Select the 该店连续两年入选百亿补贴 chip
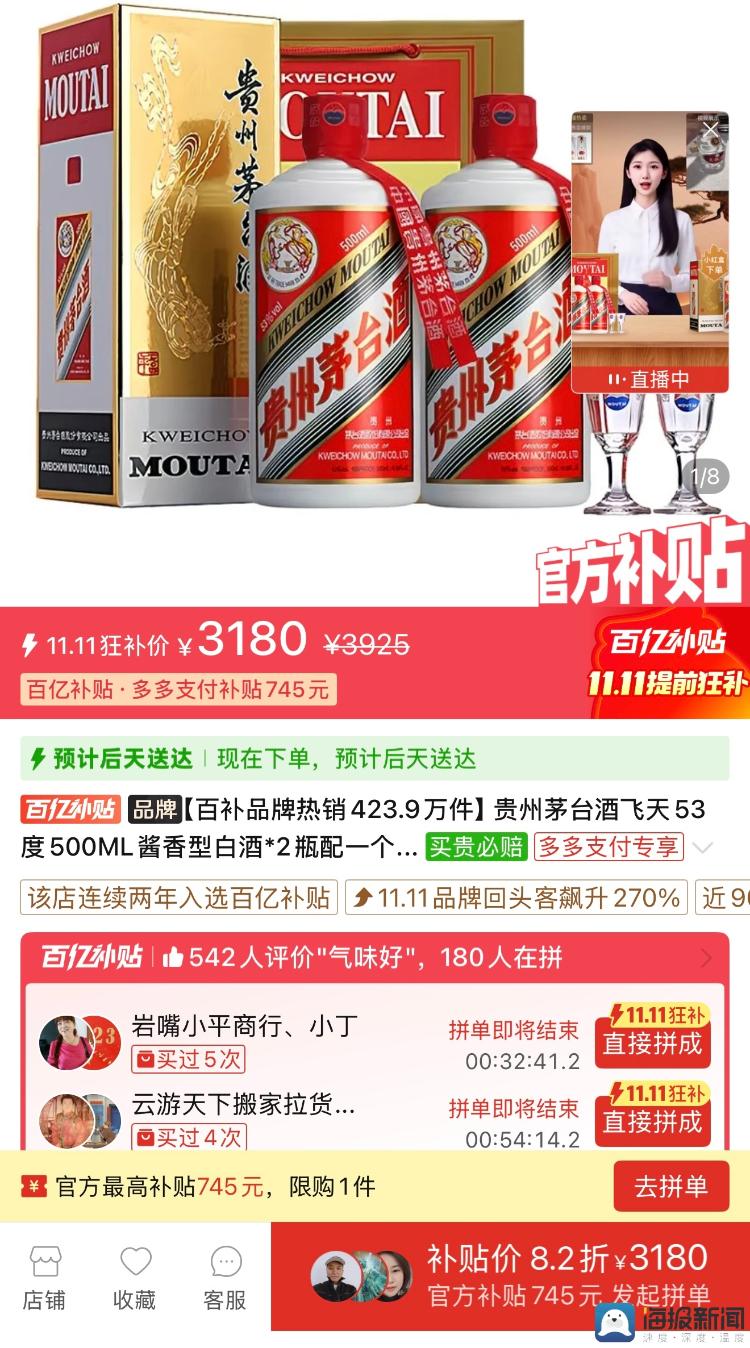 pos(179,897)
